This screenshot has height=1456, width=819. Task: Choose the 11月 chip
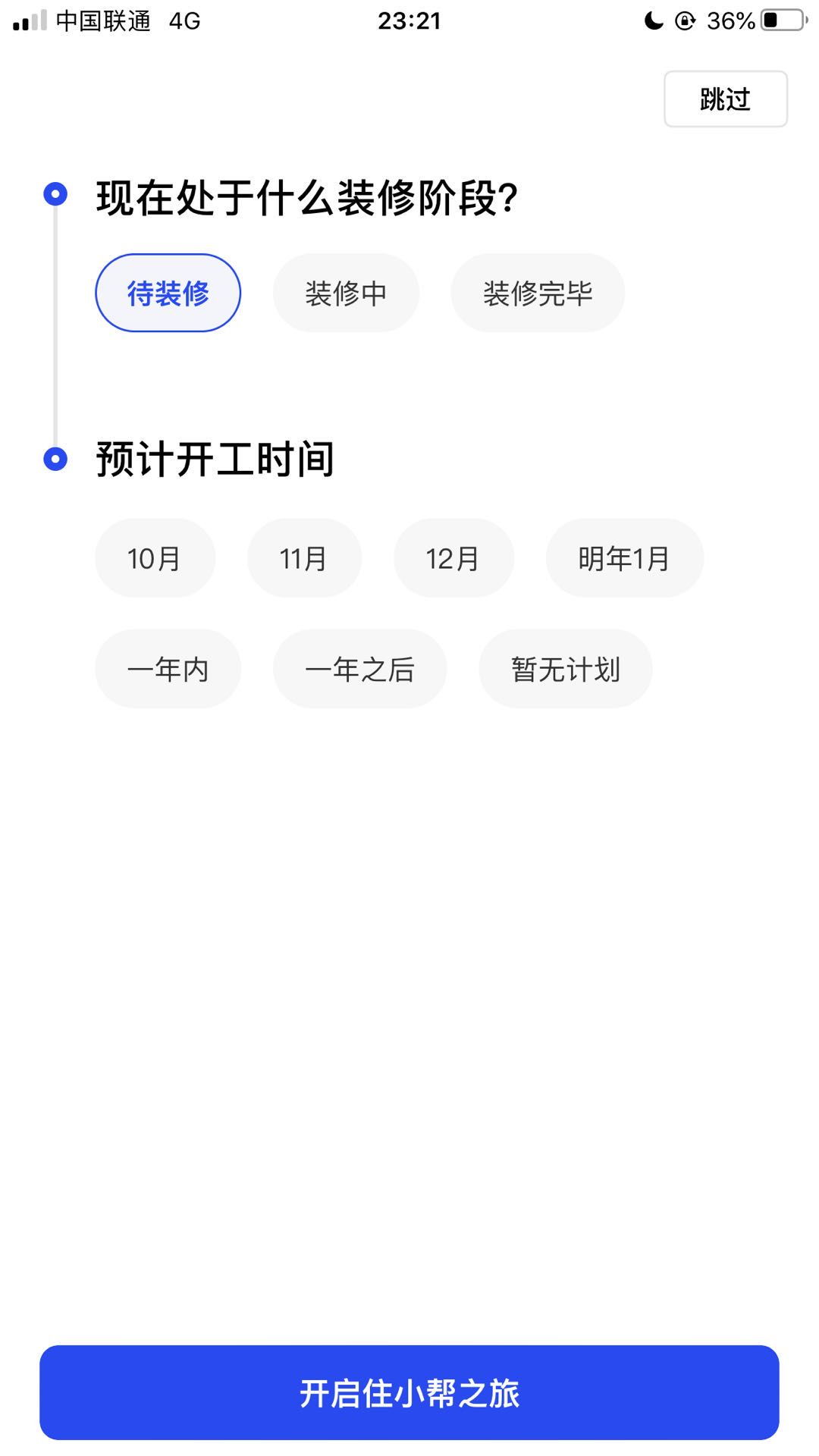[304, 559]
